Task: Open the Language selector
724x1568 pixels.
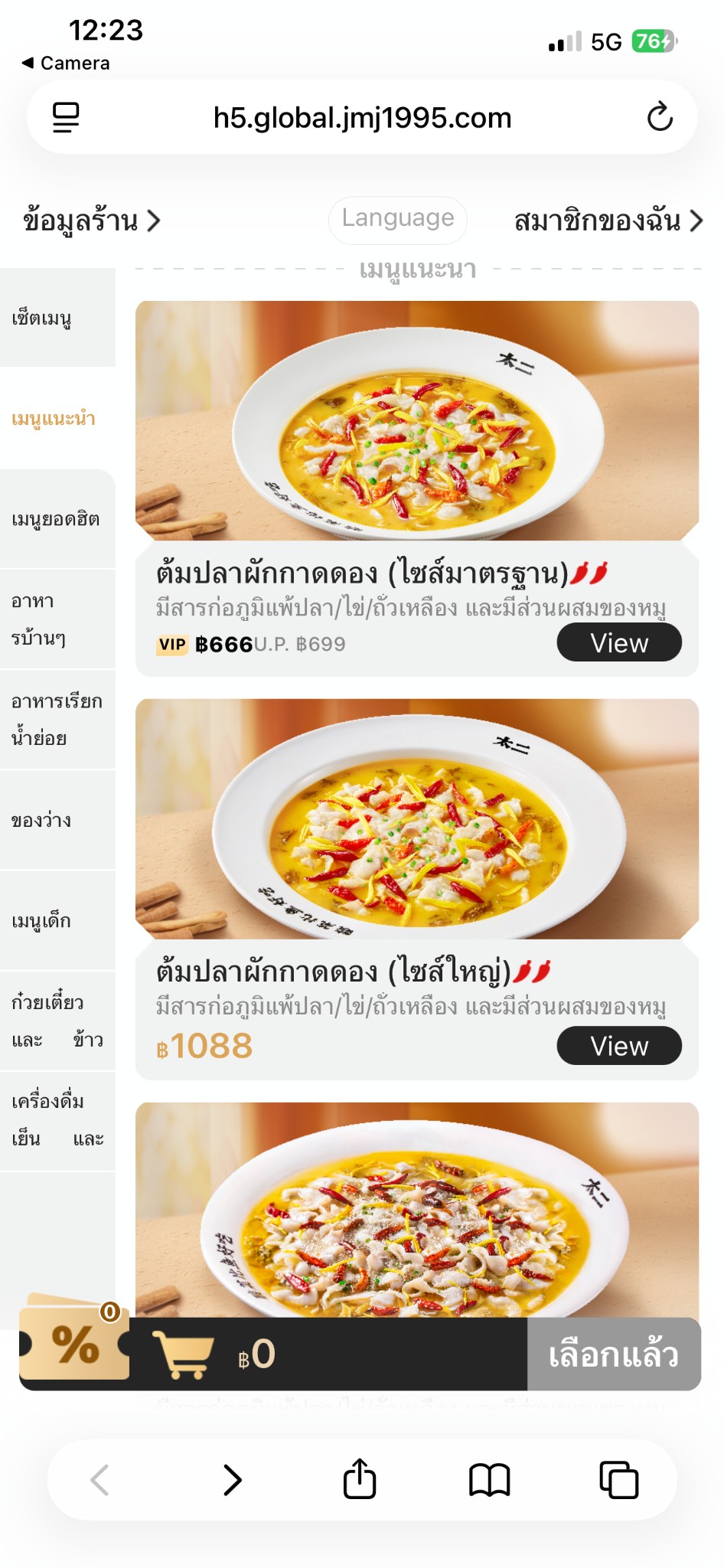Action: coord(398,219)
